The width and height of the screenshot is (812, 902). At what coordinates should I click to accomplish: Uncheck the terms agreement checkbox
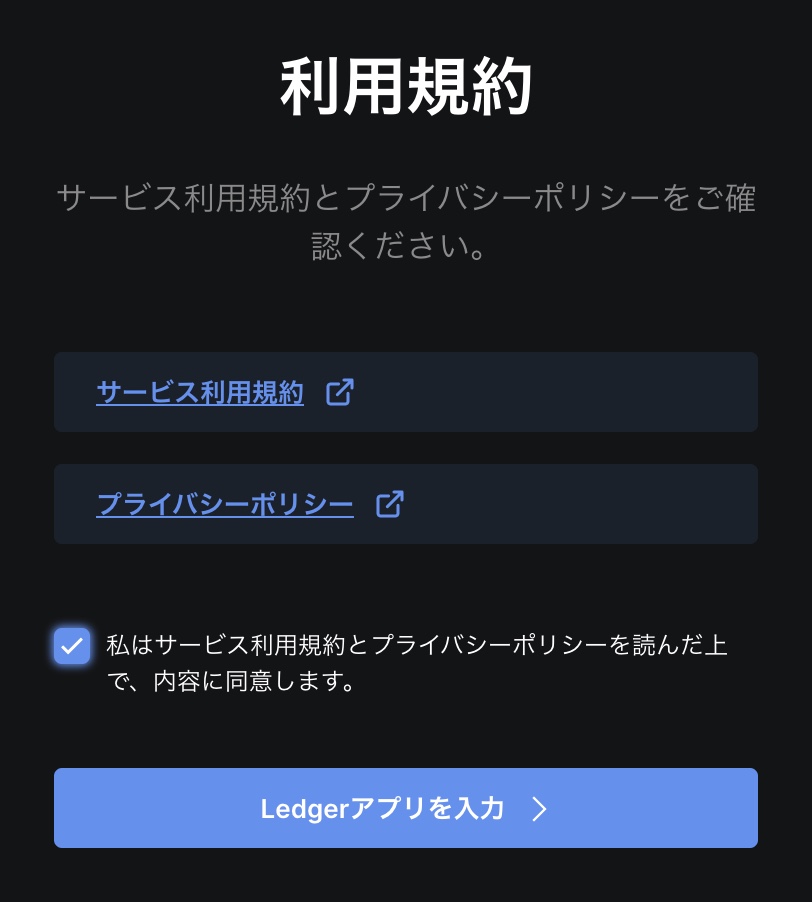click(72, 646)
